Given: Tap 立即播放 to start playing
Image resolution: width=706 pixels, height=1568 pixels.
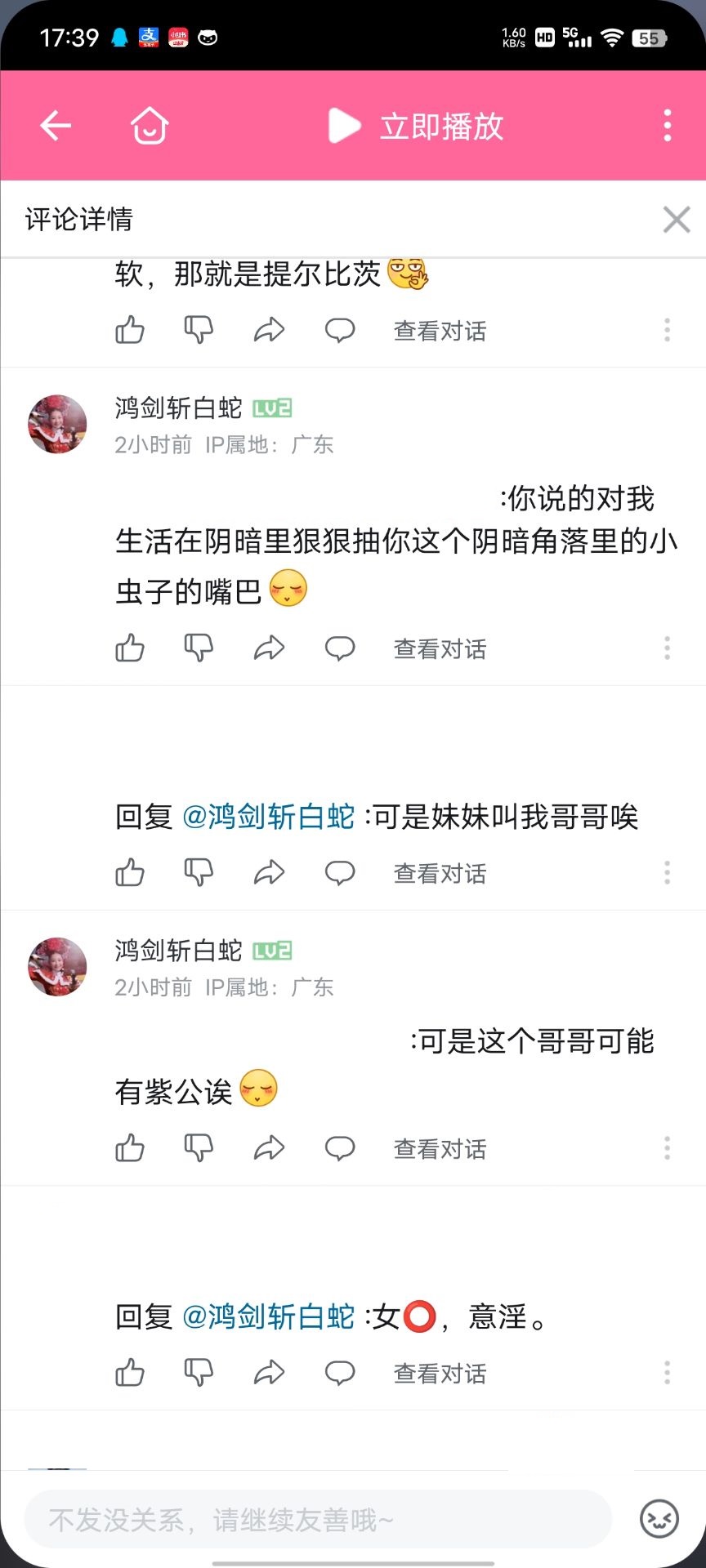Looking at the screenshot, I should click(417, 126).
